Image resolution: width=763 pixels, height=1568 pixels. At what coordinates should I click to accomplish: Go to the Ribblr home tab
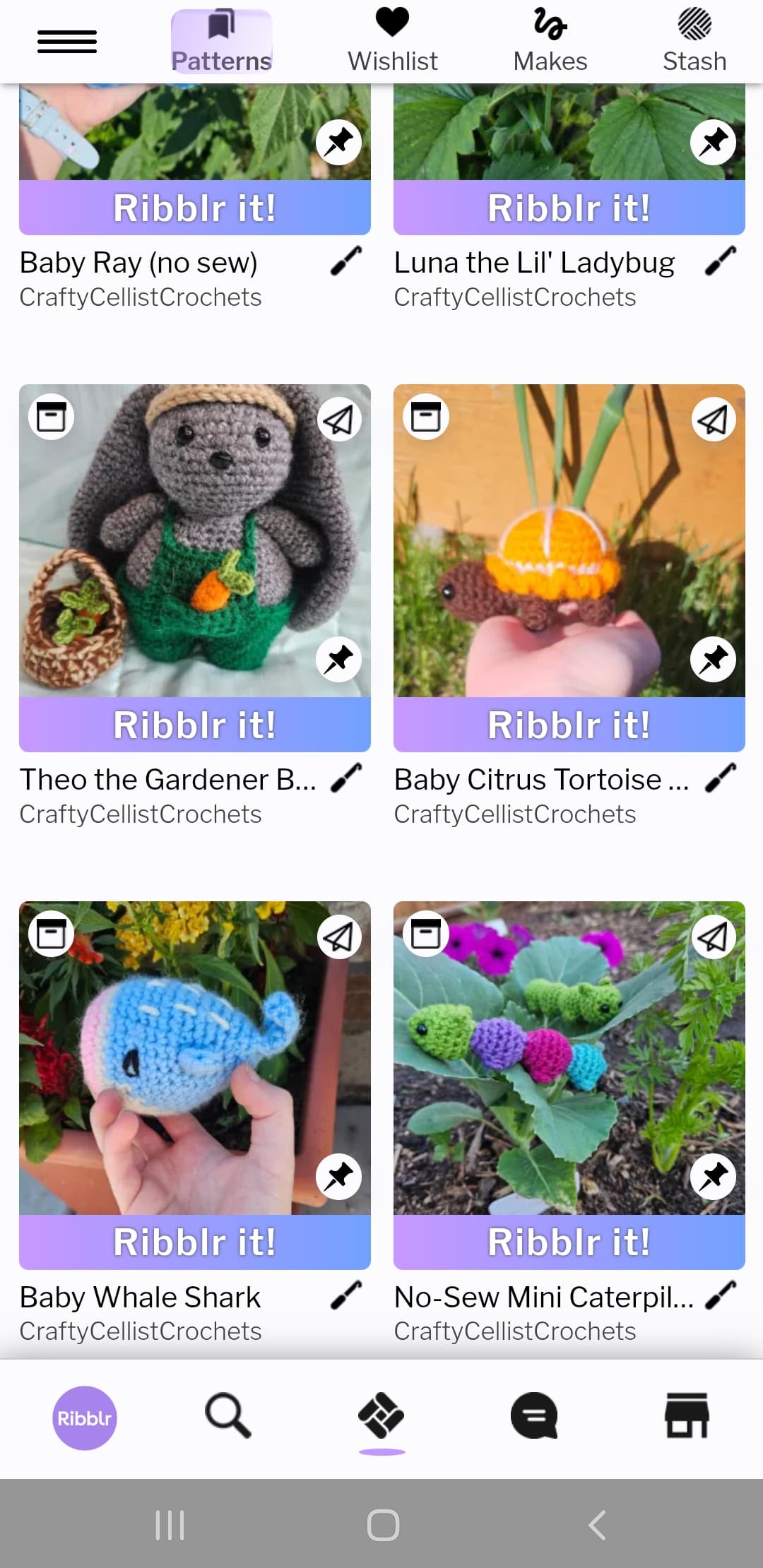click(85, 1418)
